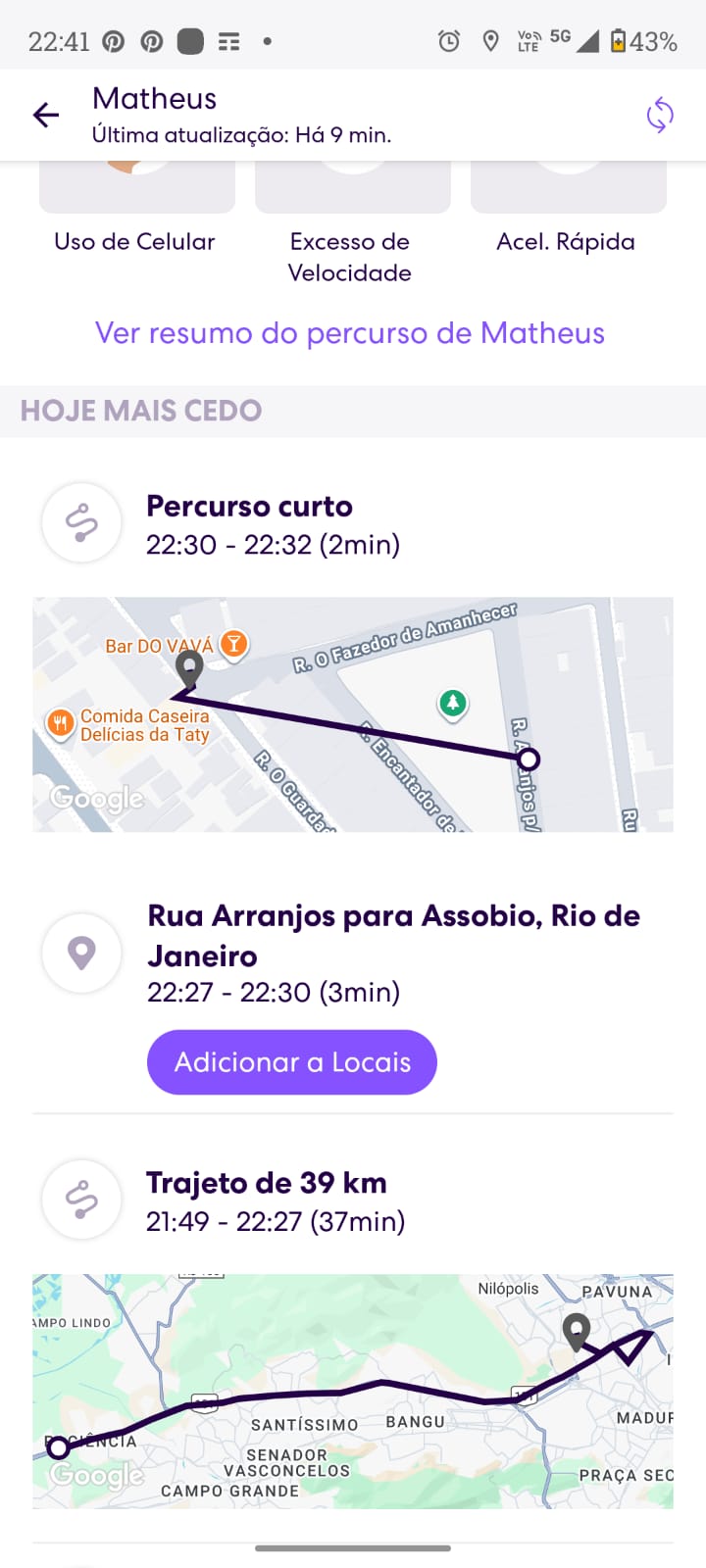The image size is (706, 1568).
Task: Open the Percurso curto trip entry
Action: (x=273, y=524)
